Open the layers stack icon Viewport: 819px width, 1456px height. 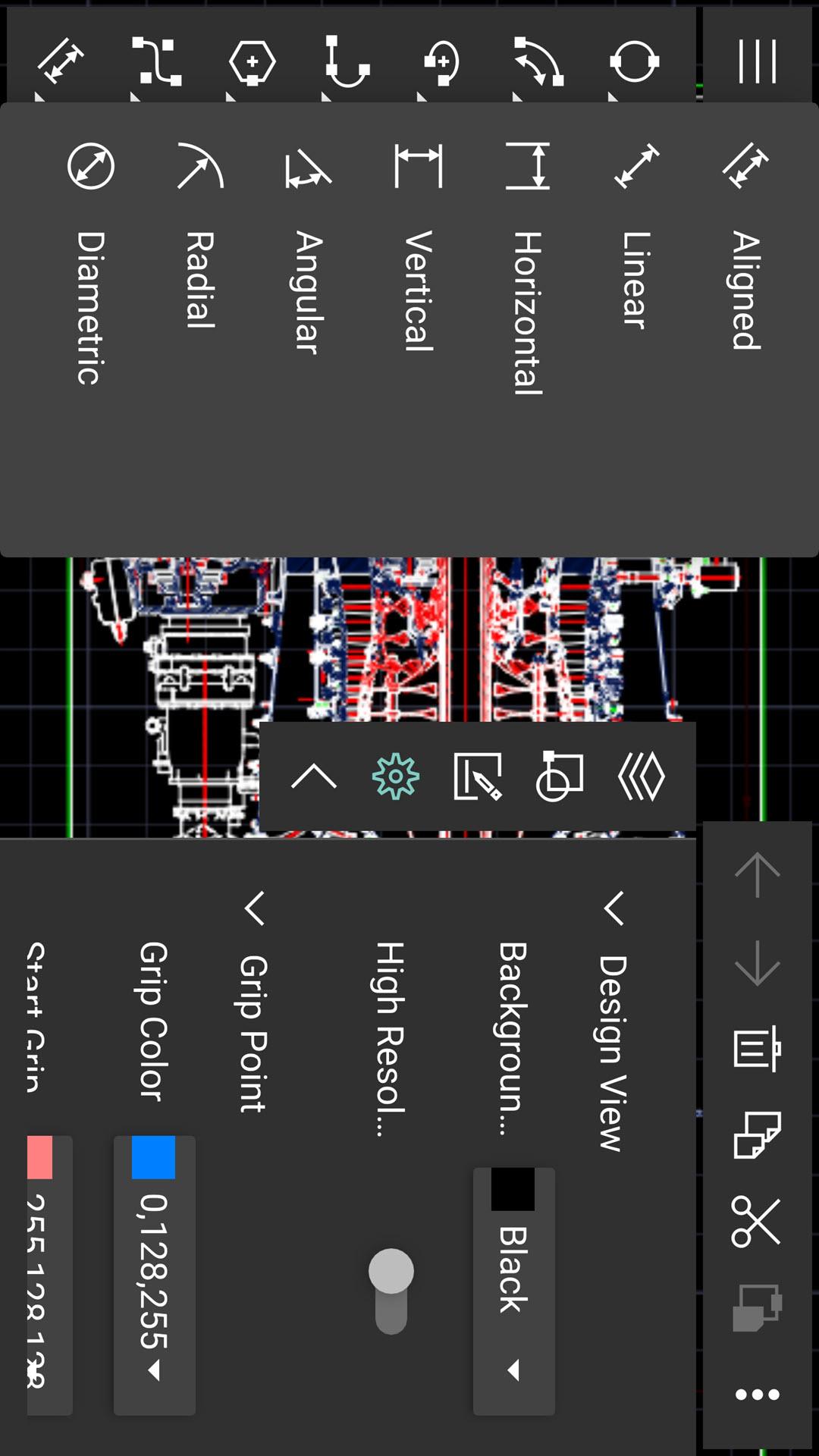click(641, 777)
